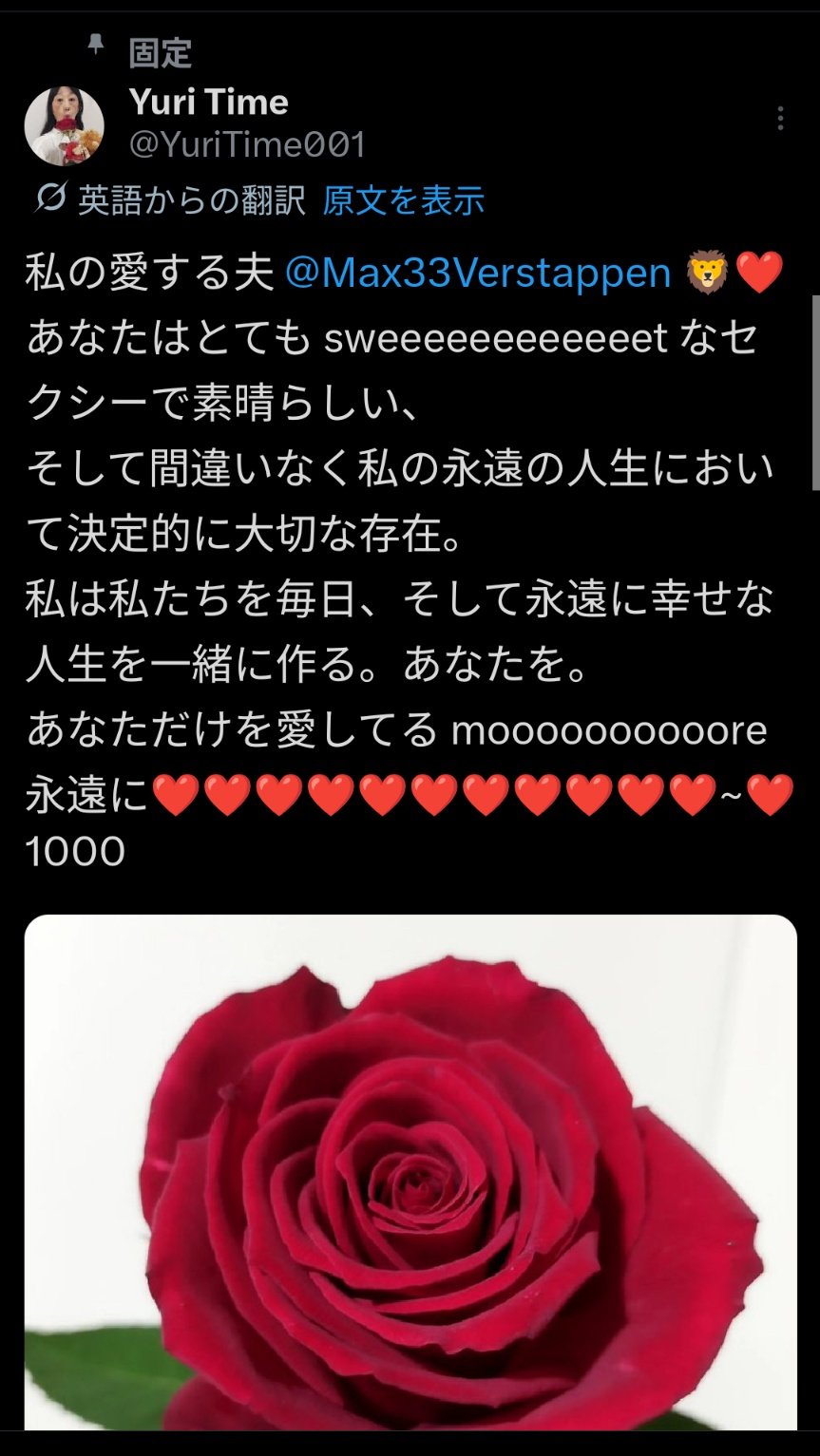
Task: Open the @Max33Verstappen mention
Action: pyautogui.click(x=477, y=274)
